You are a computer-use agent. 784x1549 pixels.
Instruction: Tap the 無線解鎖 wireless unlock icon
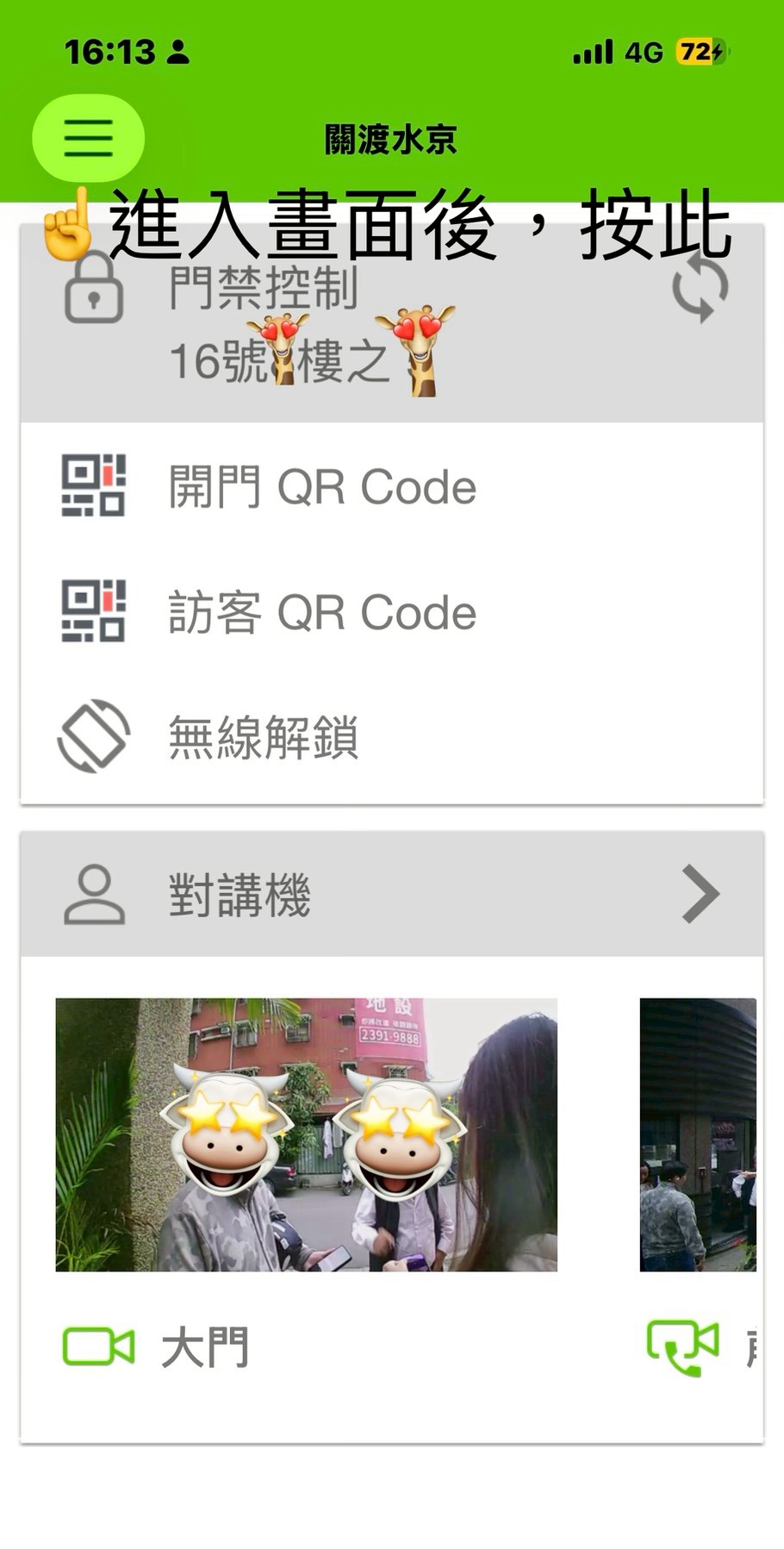coord(94,737)
